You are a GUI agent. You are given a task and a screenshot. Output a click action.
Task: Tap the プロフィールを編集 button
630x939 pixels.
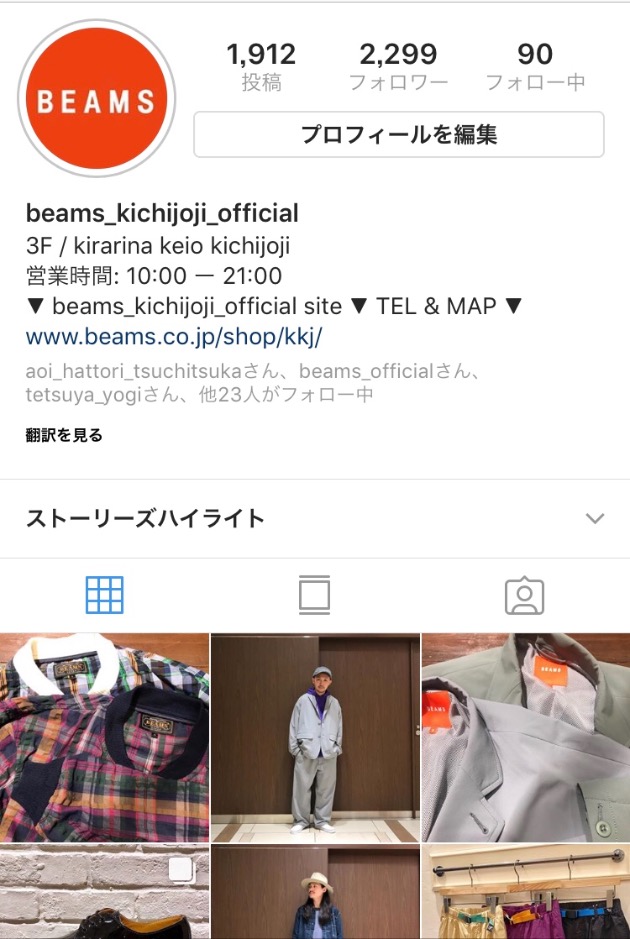tap(398, 135)
